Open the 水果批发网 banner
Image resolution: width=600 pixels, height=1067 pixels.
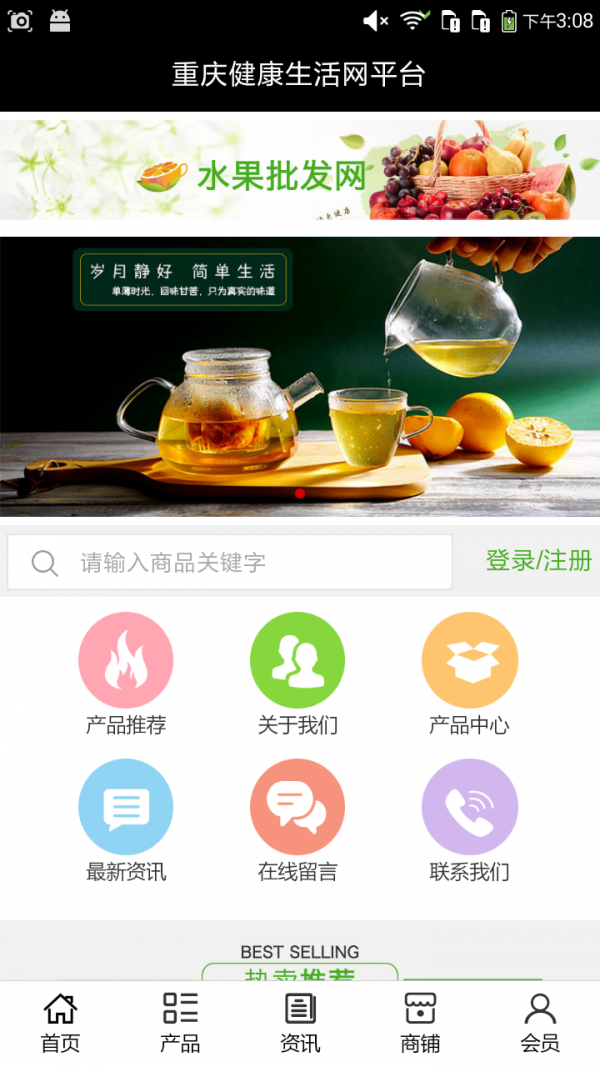(300, 170)
